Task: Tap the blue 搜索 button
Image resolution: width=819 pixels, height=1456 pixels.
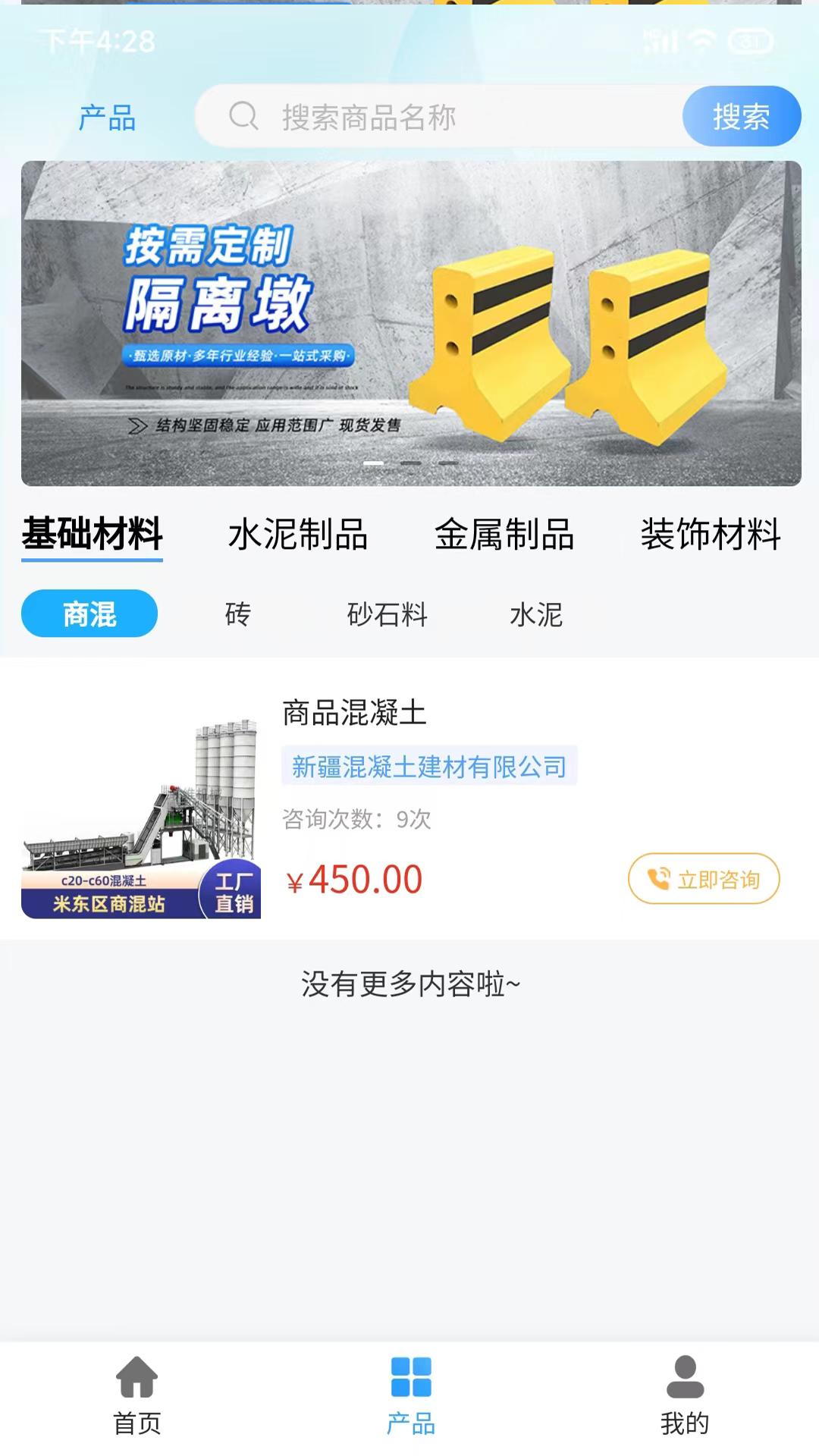Action: click(x=741, y=117)
